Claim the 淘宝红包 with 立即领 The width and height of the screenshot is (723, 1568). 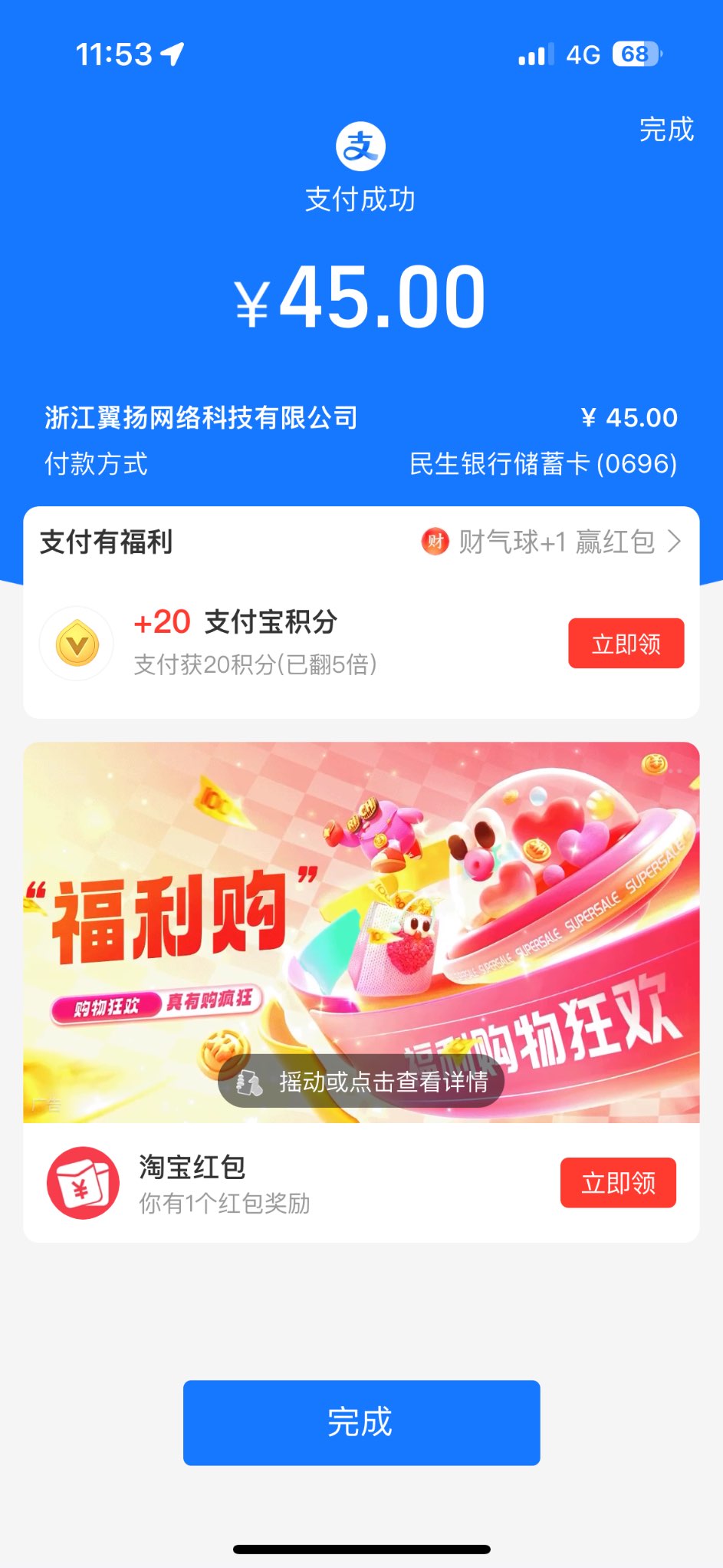tap(618, 1183)
